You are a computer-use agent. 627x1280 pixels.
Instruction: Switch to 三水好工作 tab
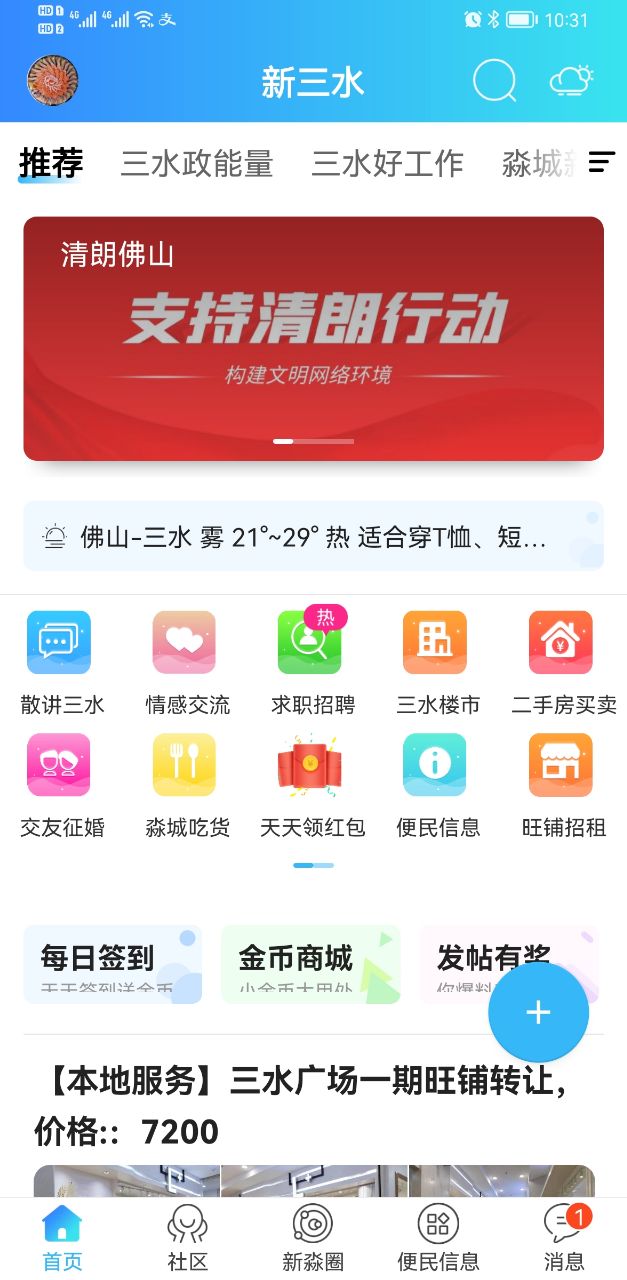[387, 164]
